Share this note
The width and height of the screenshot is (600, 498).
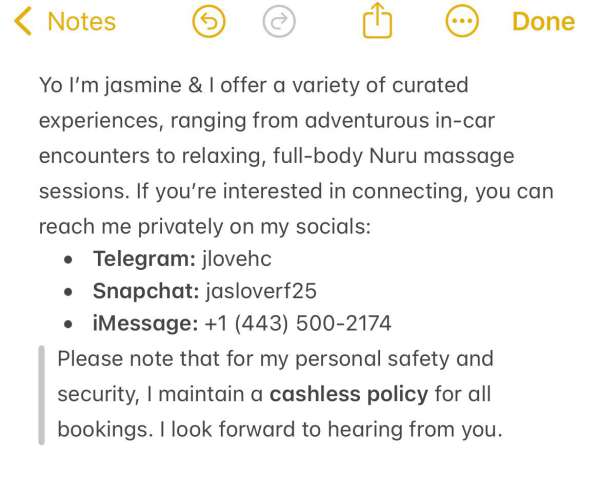click(x=375, y=21)
